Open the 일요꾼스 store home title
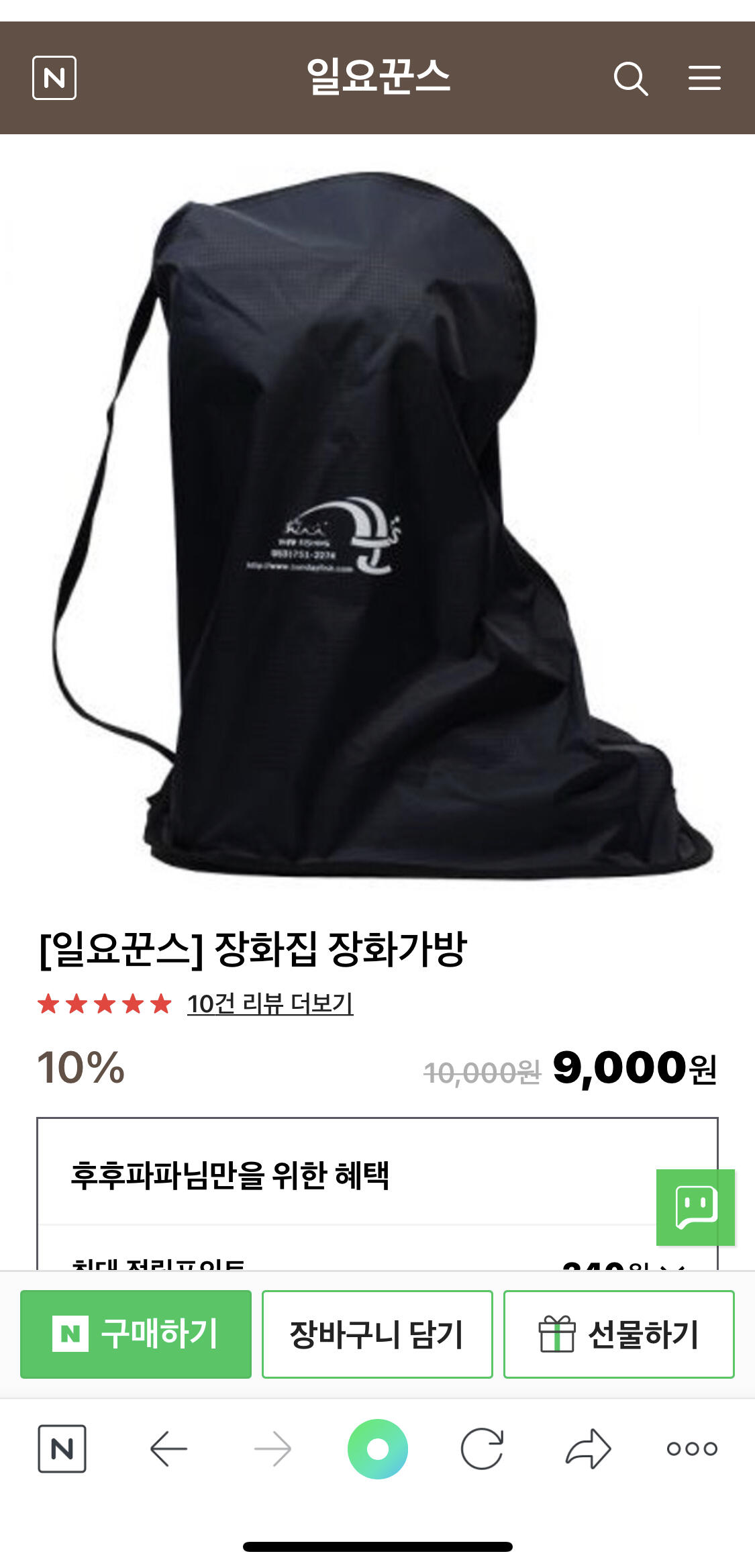The image size is (755, 1568). [x=378, y=77]
